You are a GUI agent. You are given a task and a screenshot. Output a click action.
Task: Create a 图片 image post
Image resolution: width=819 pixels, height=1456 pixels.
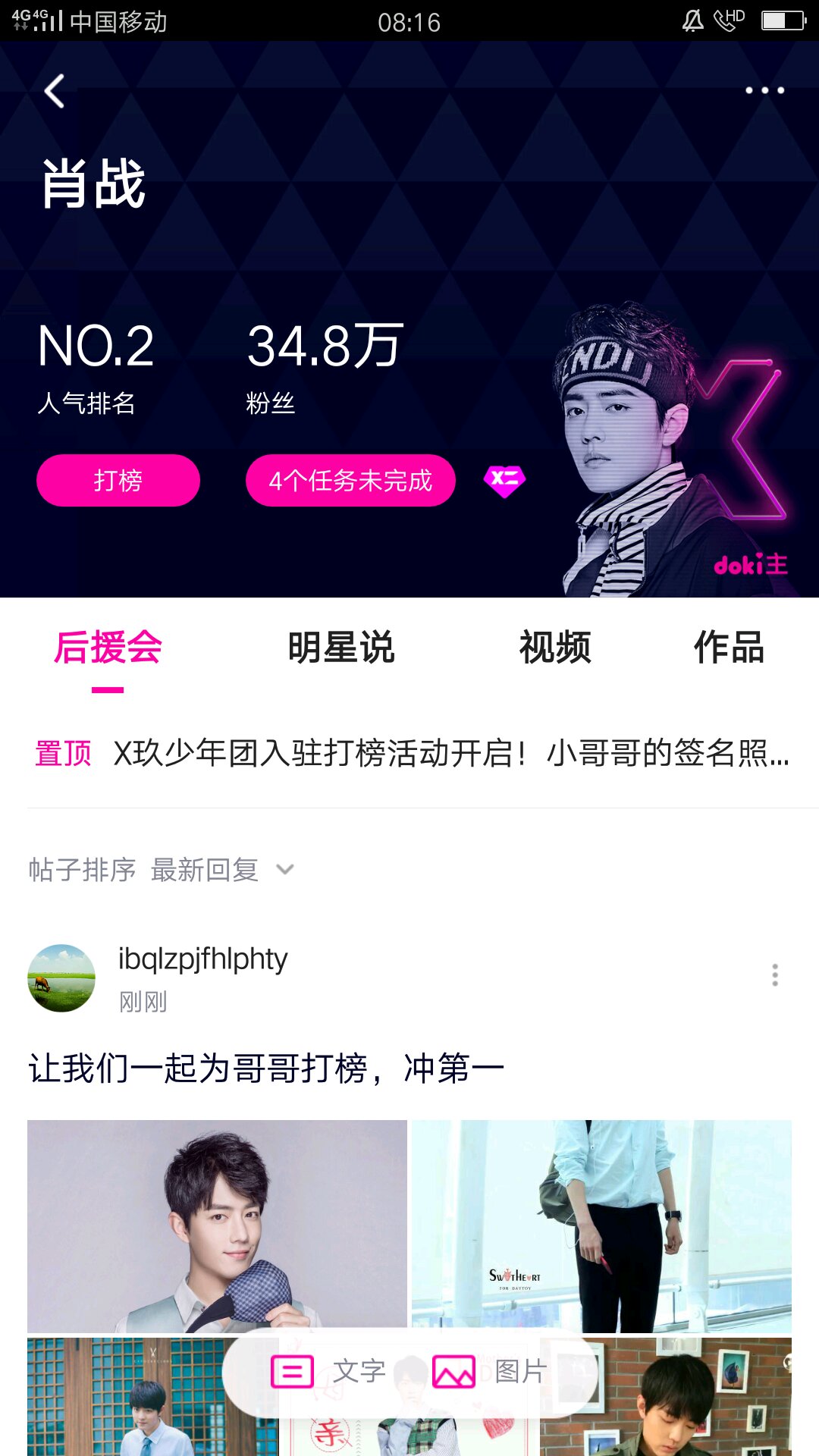[490, 1371]
